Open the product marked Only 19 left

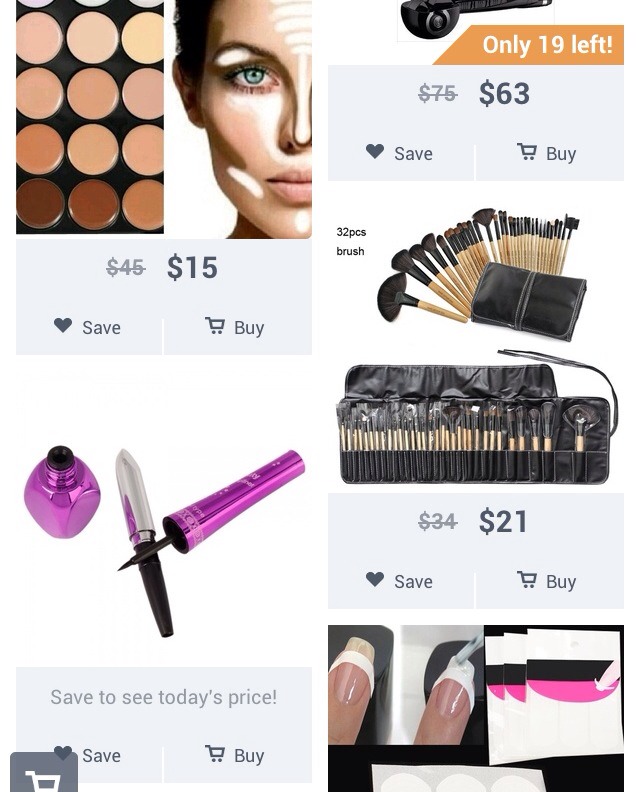475,25
